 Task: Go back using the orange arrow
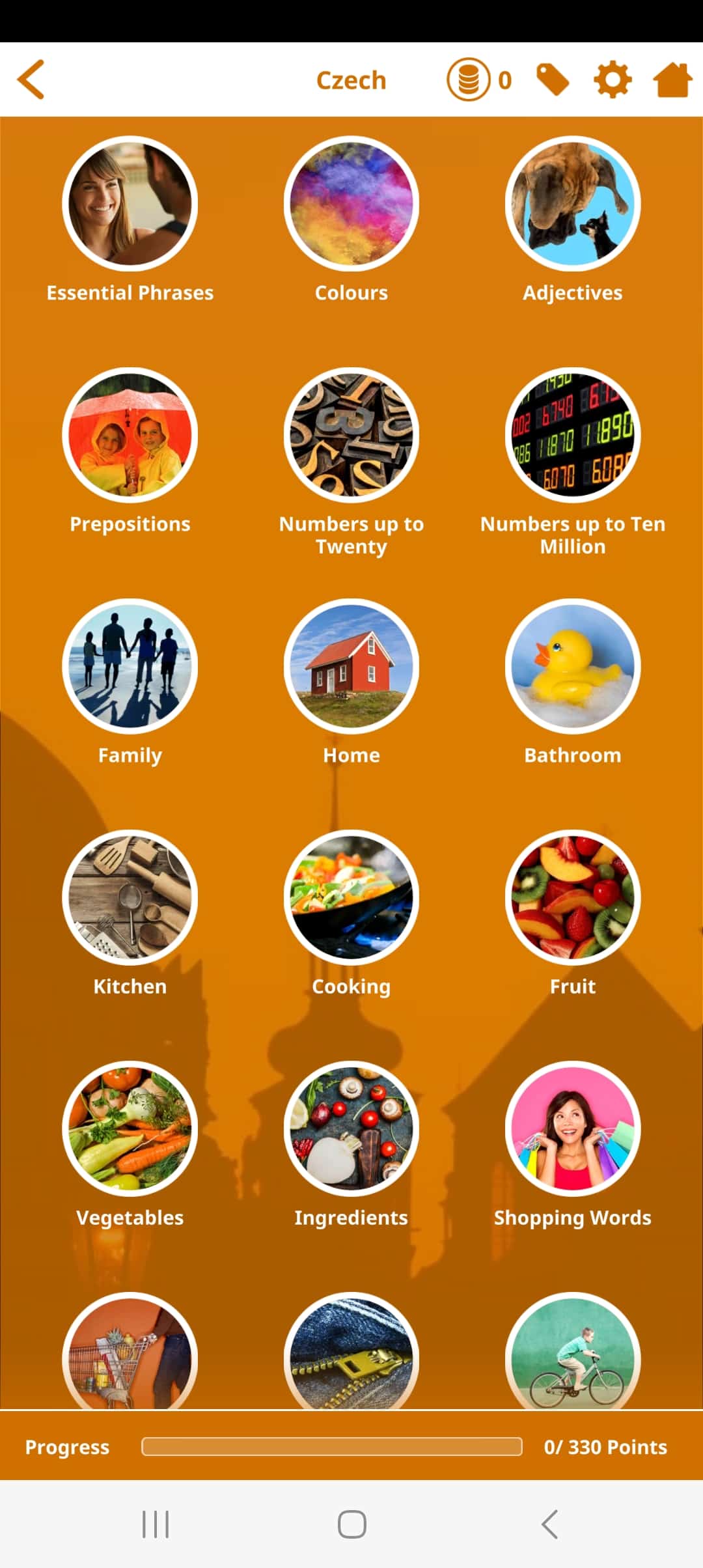[x=31, y=79]
